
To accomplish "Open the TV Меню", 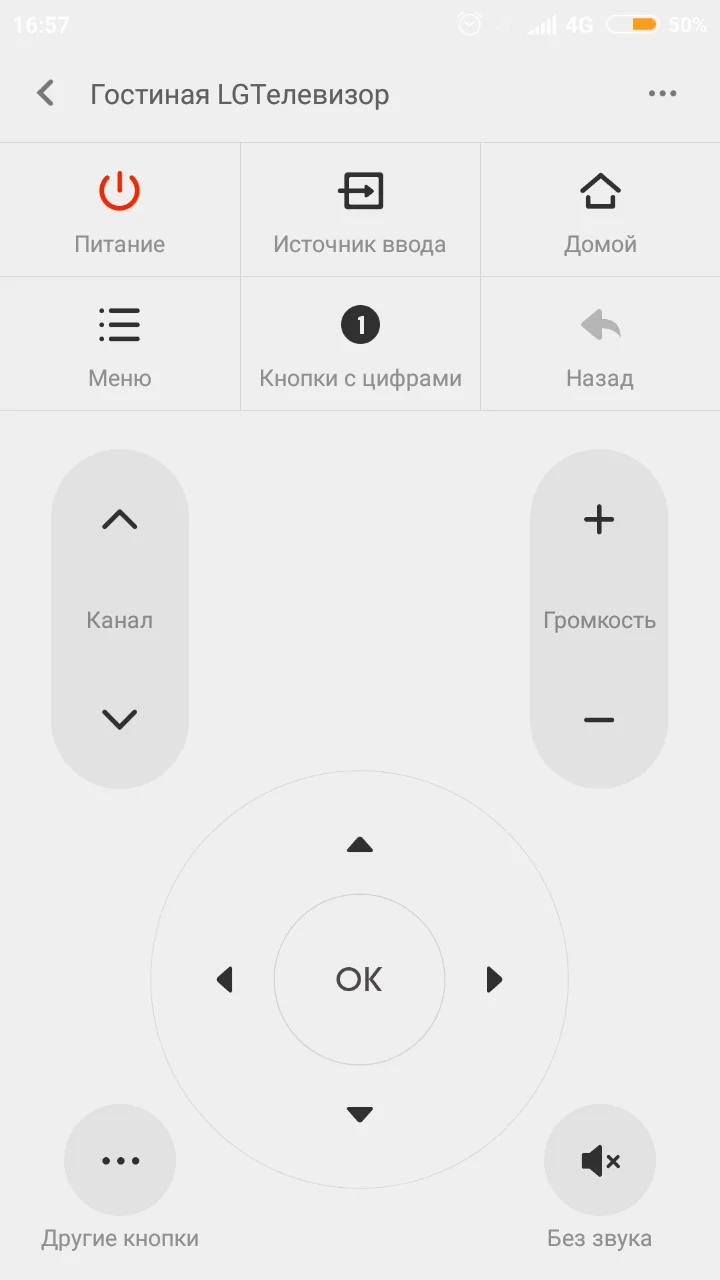I will click(x=120, y=343).
